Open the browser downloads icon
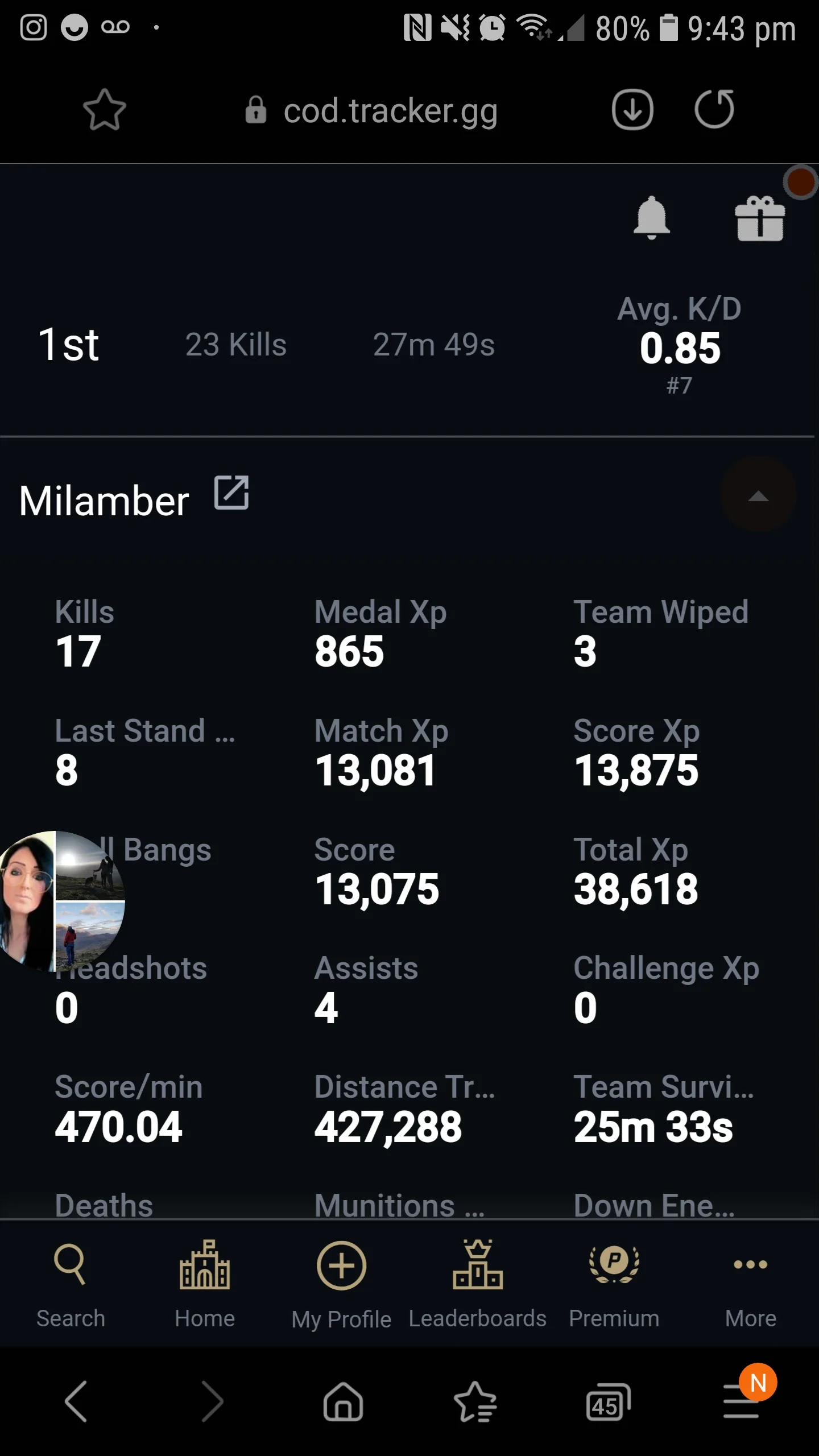The width and height of the screenshot is (819, 1456). 632,109
